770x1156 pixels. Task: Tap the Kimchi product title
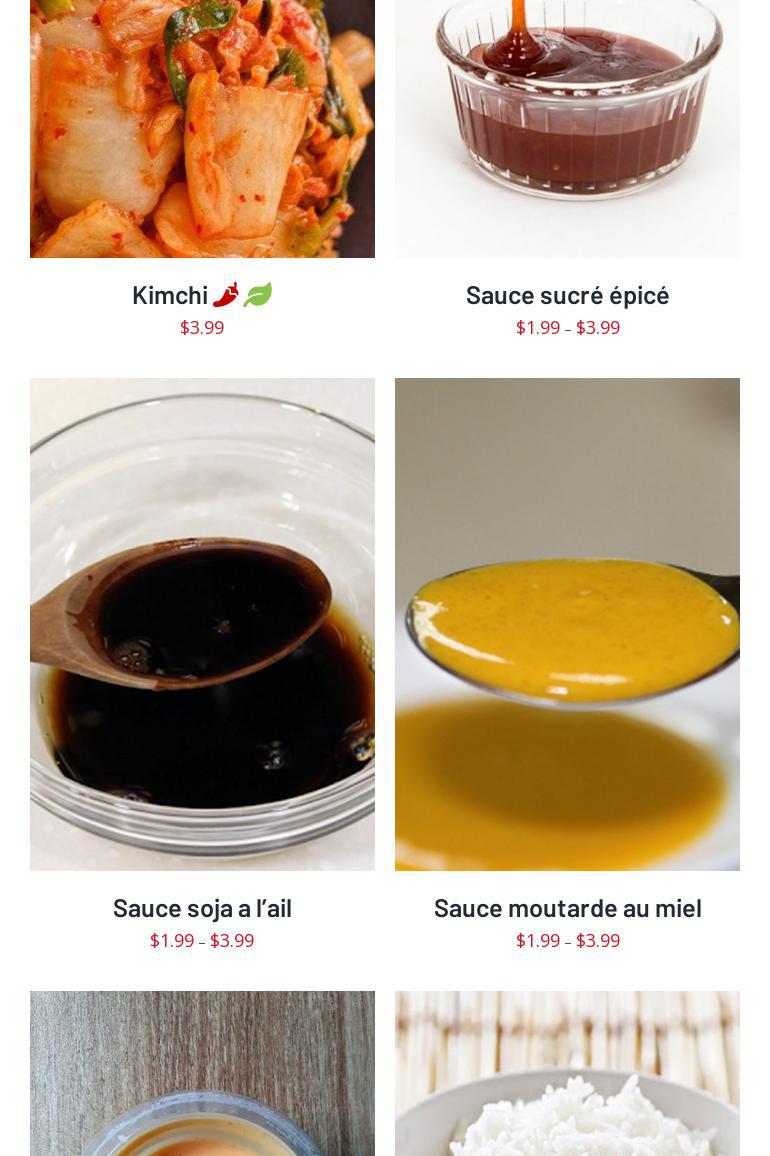click(x=171, y=295)
